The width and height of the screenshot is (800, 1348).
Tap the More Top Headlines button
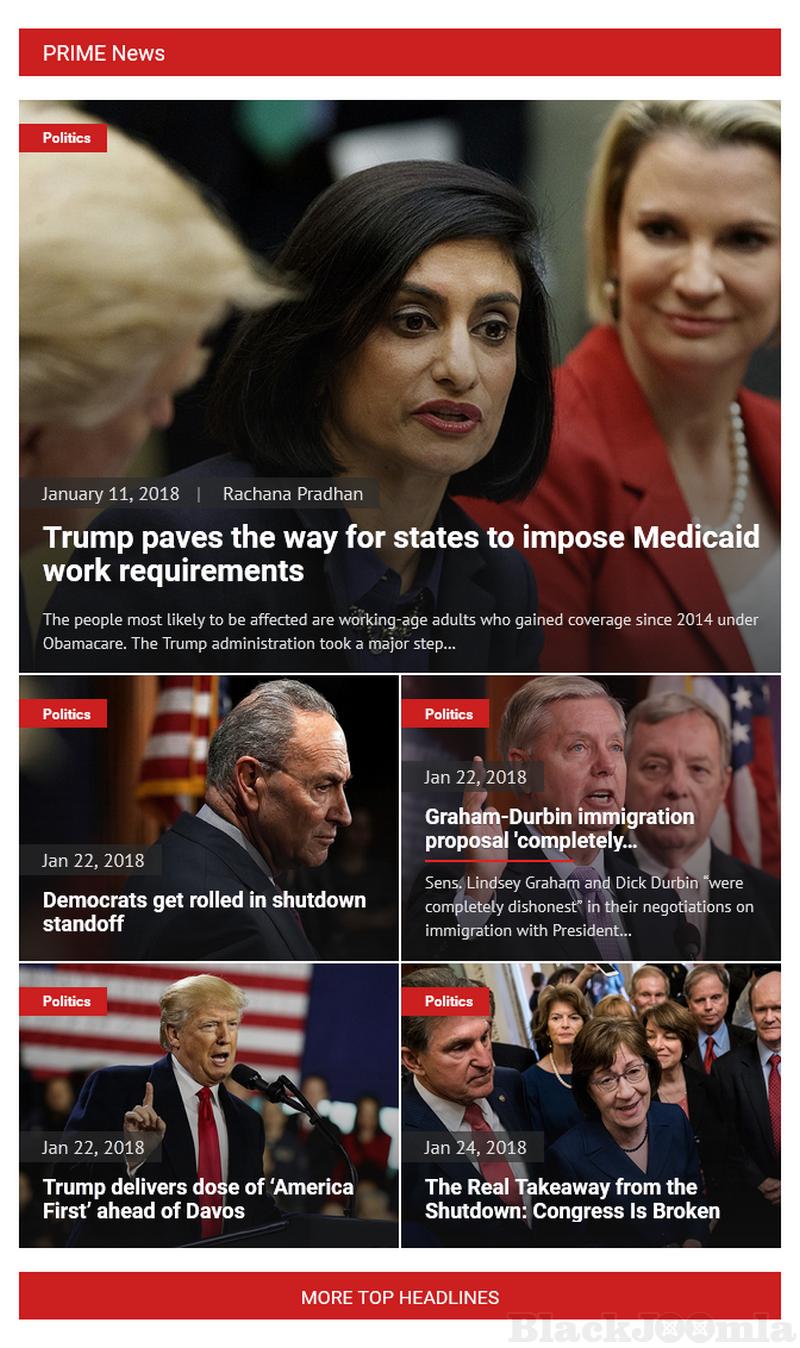point(400,1297)
